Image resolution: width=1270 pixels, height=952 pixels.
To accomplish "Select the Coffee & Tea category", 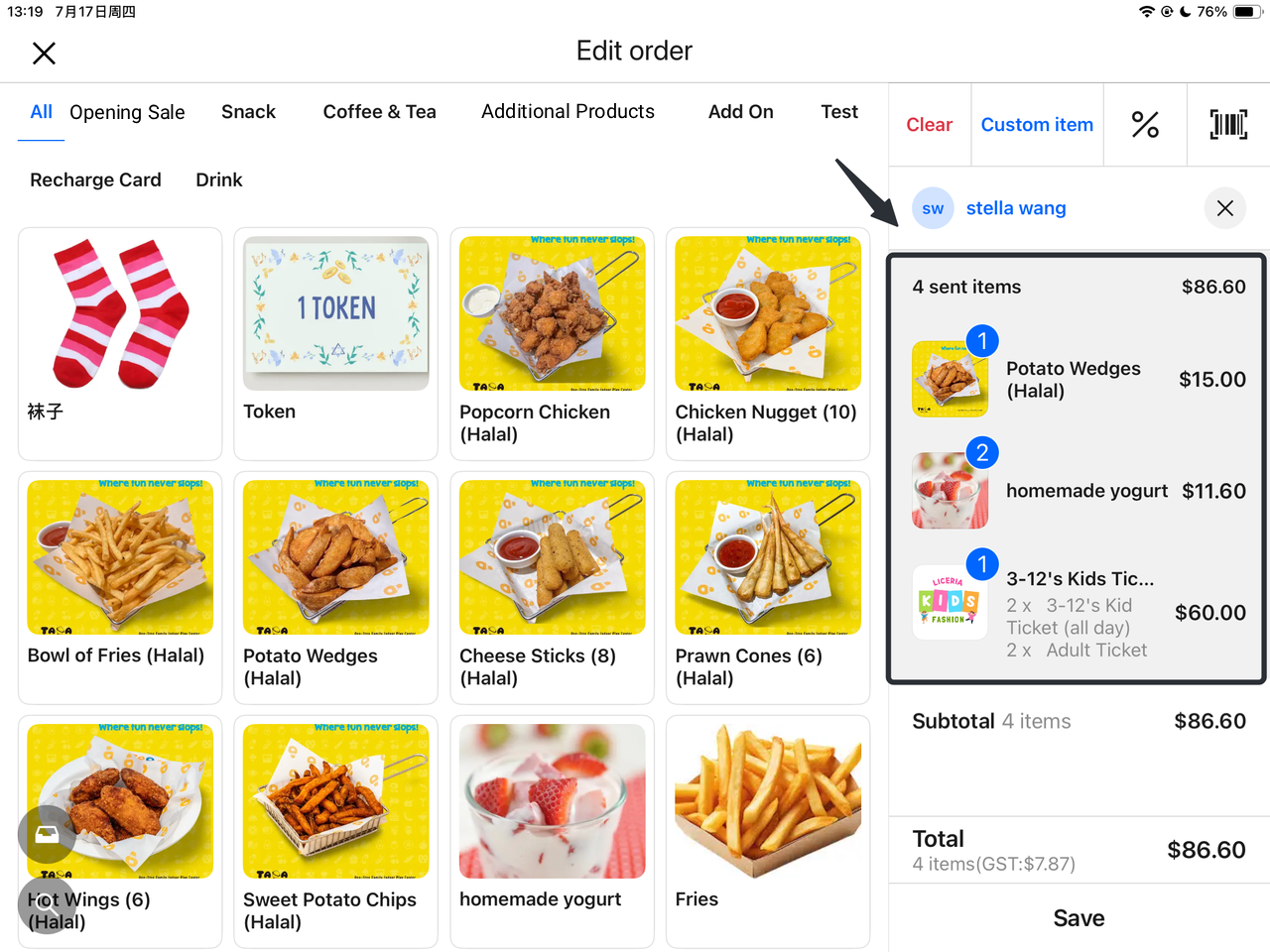I will [x=379, y=112].
